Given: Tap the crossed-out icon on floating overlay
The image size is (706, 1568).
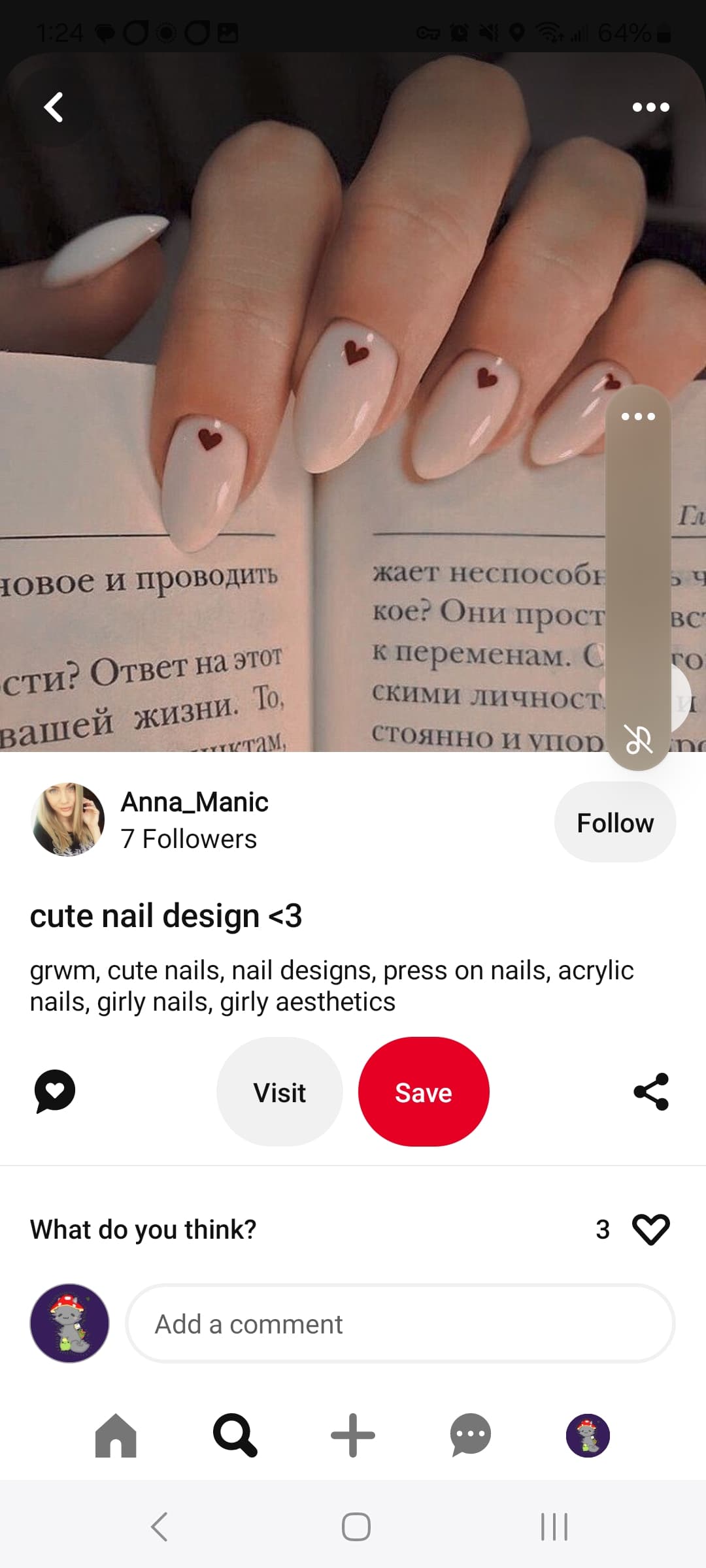Looking at the screenshot, I should point(638,740).
